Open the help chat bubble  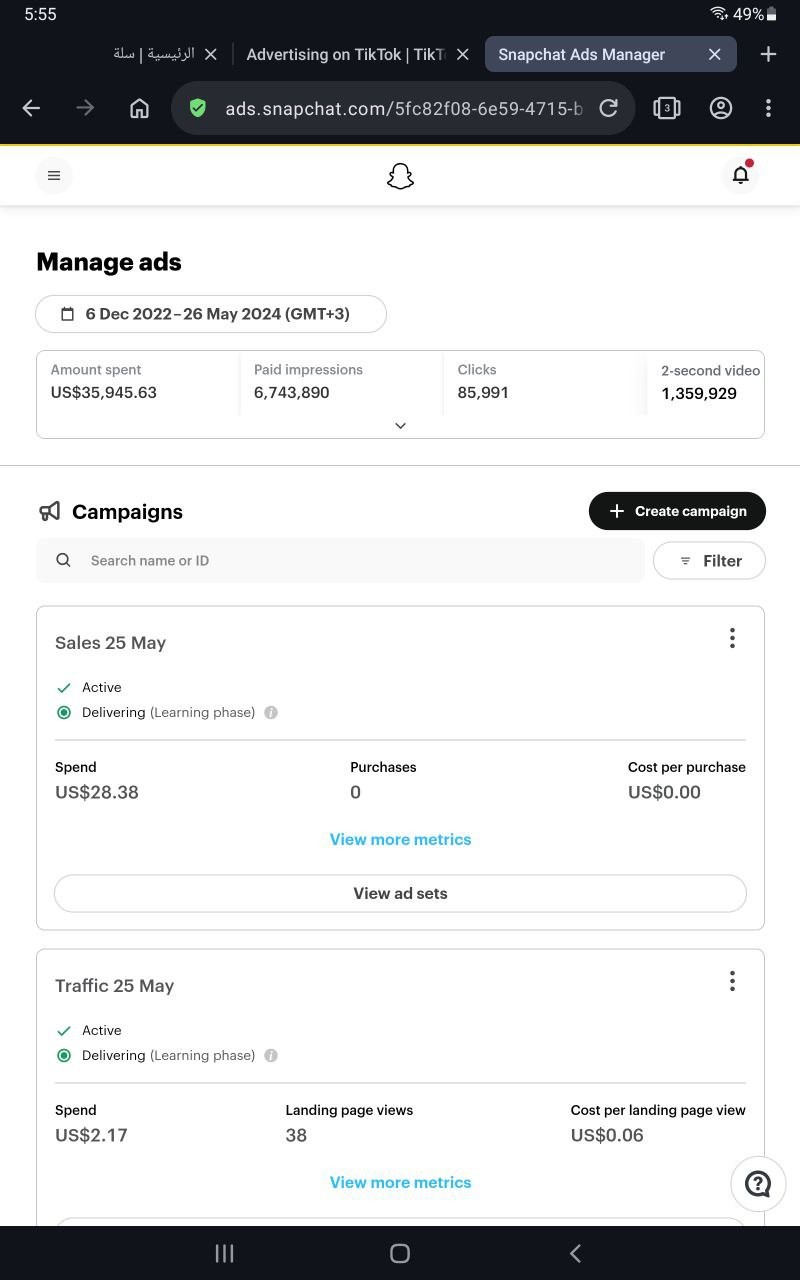coord(758,1184)
